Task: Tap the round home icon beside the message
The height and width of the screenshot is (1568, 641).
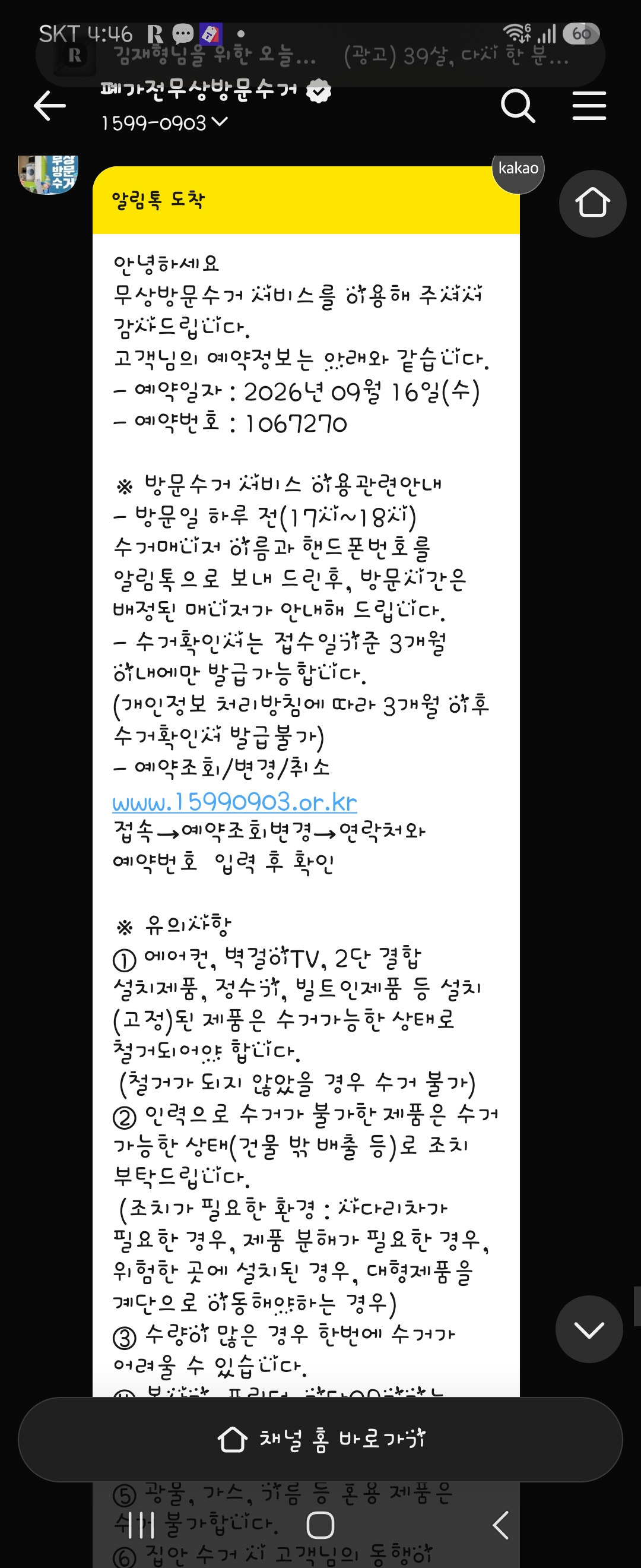Action: pyautogui.click(x=592, y=203)
